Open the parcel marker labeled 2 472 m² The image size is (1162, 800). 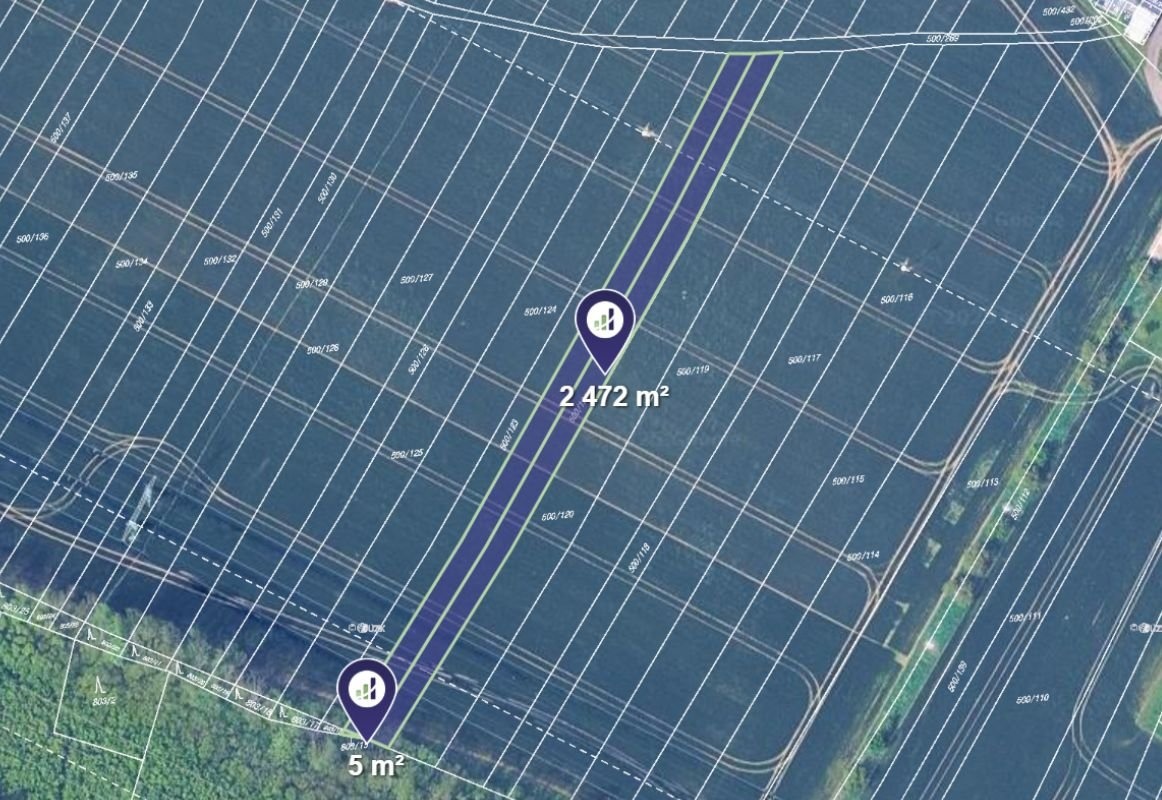pyautogui.click(x=605, y=321)
